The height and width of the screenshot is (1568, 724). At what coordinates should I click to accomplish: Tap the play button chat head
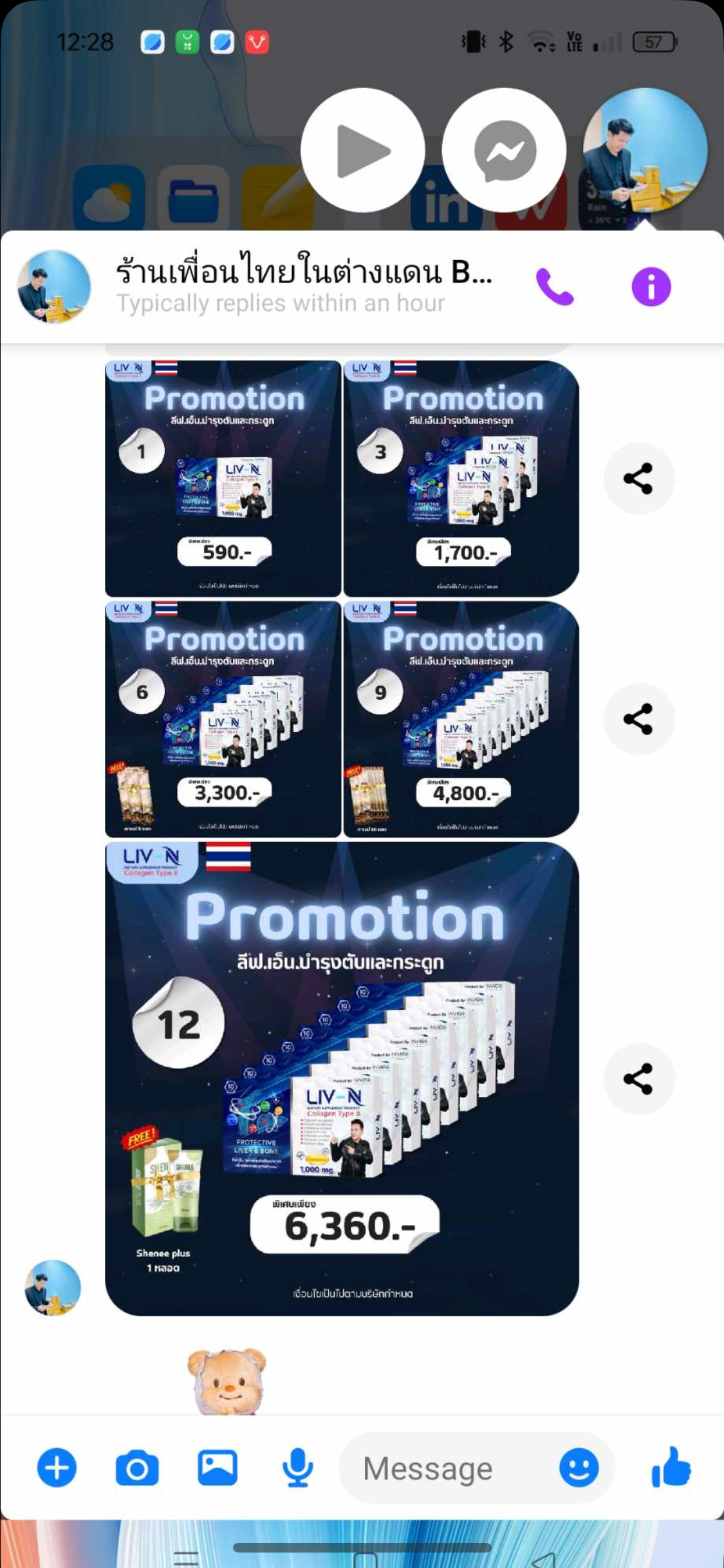(x=363, y=151)
